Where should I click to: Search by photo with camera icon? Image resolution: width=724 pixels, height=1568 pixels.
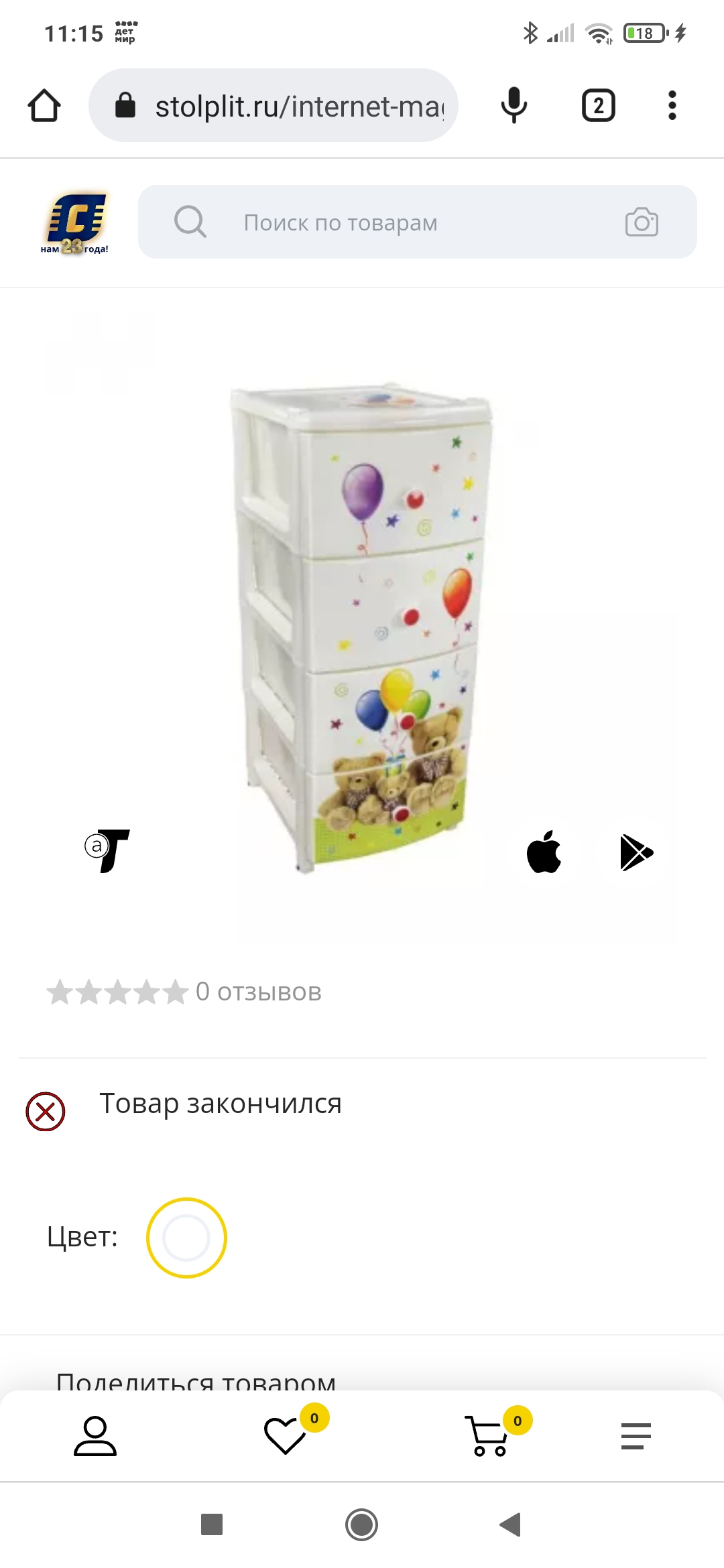(642, 222)
